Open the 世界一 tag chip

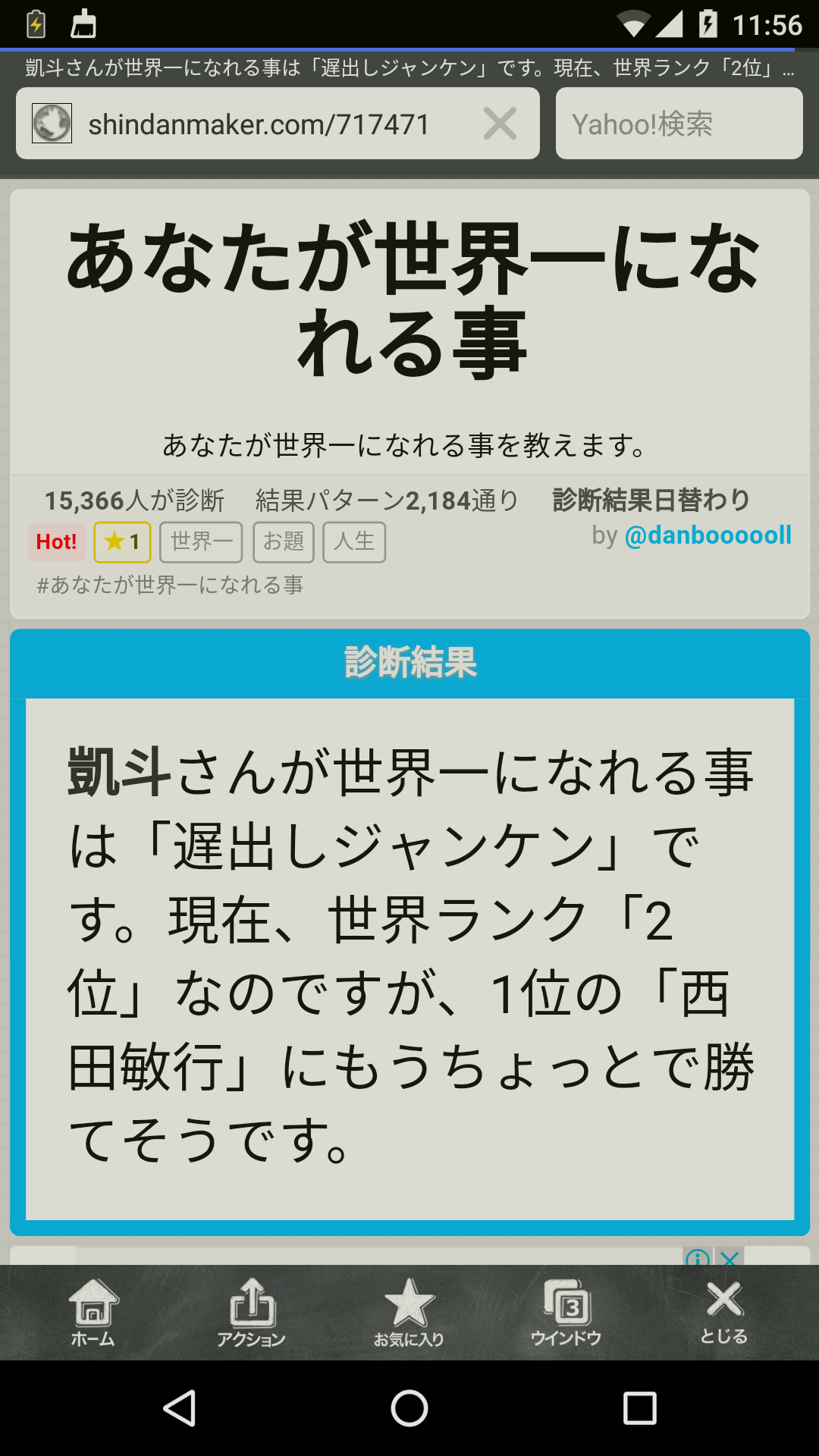click(x=201, y=541)
